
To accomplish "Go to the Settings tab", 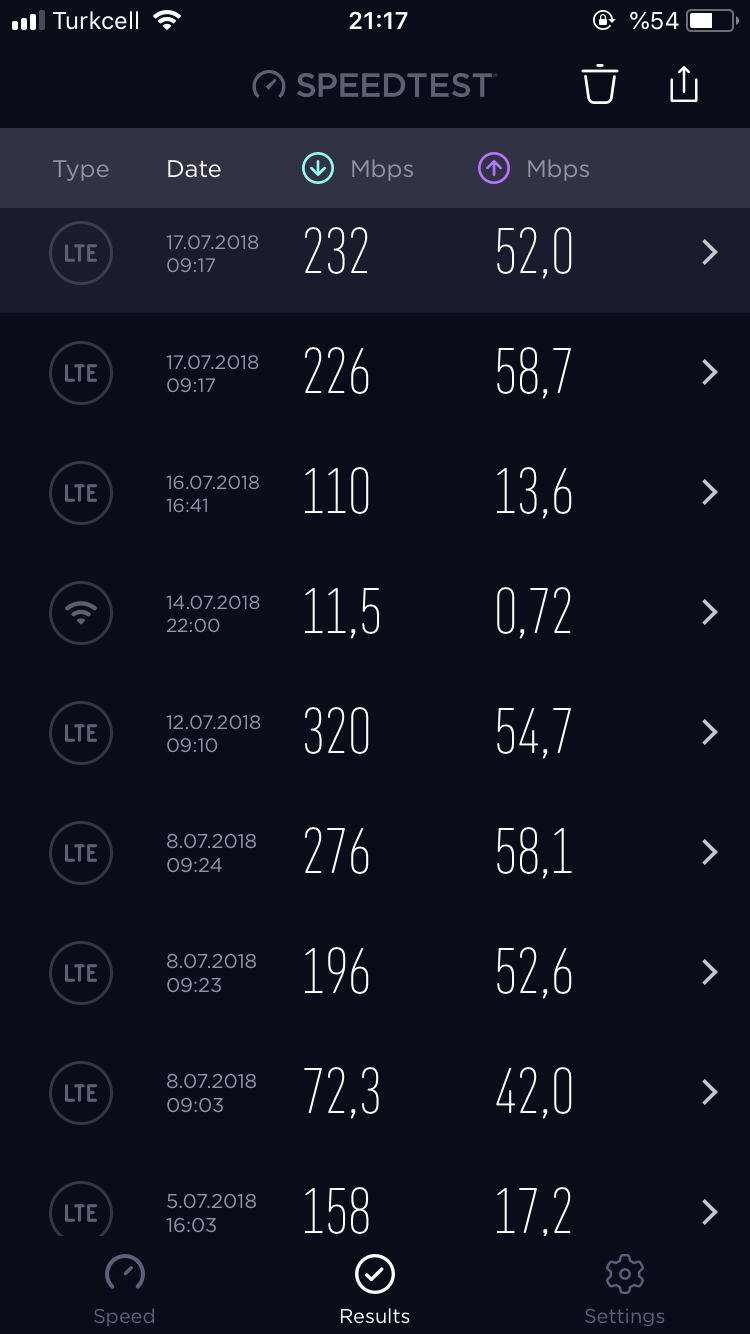I will (625, 1290).
